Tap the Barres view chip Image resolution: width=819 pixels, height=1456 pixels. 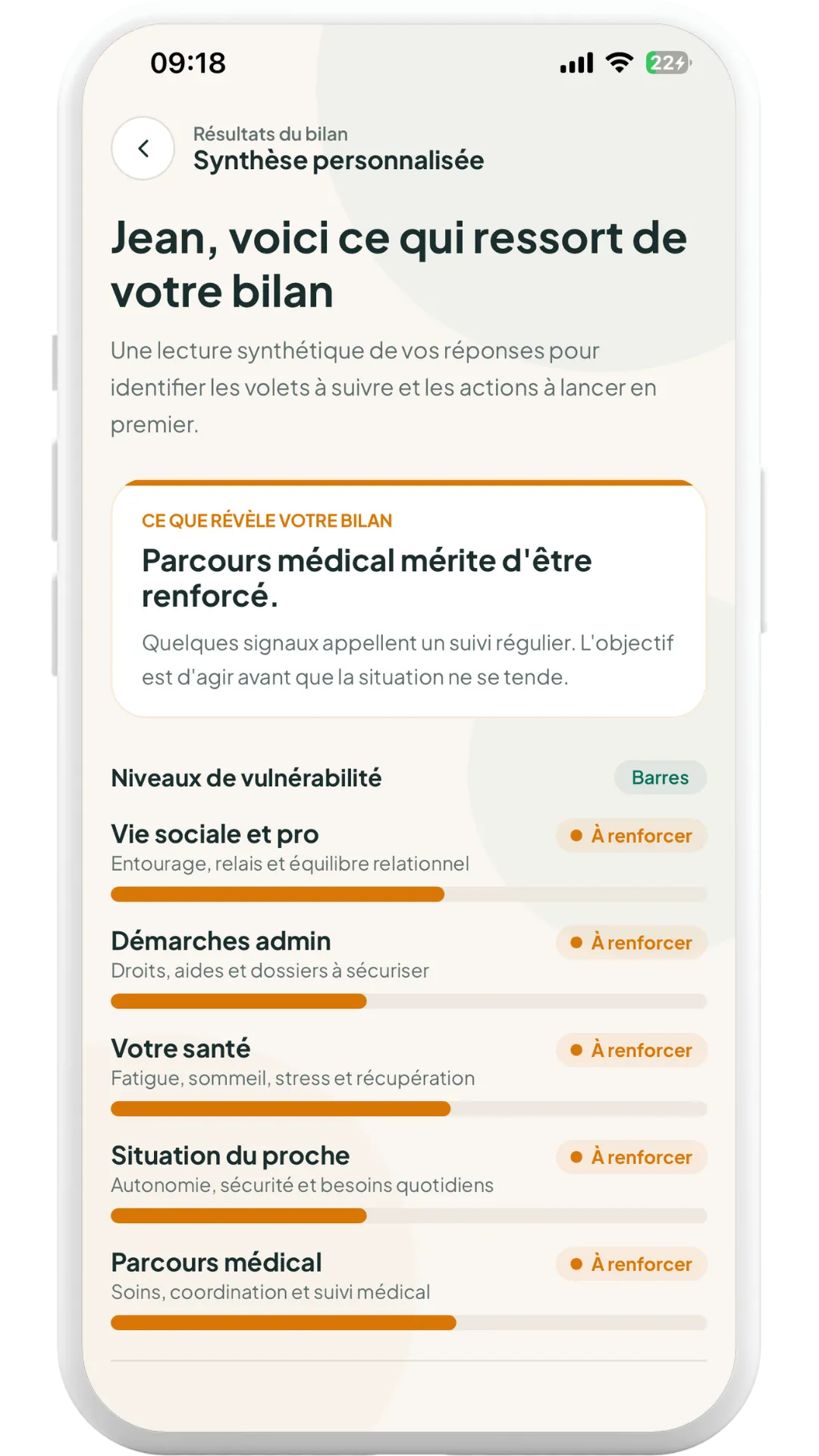[x=660, y=777]
